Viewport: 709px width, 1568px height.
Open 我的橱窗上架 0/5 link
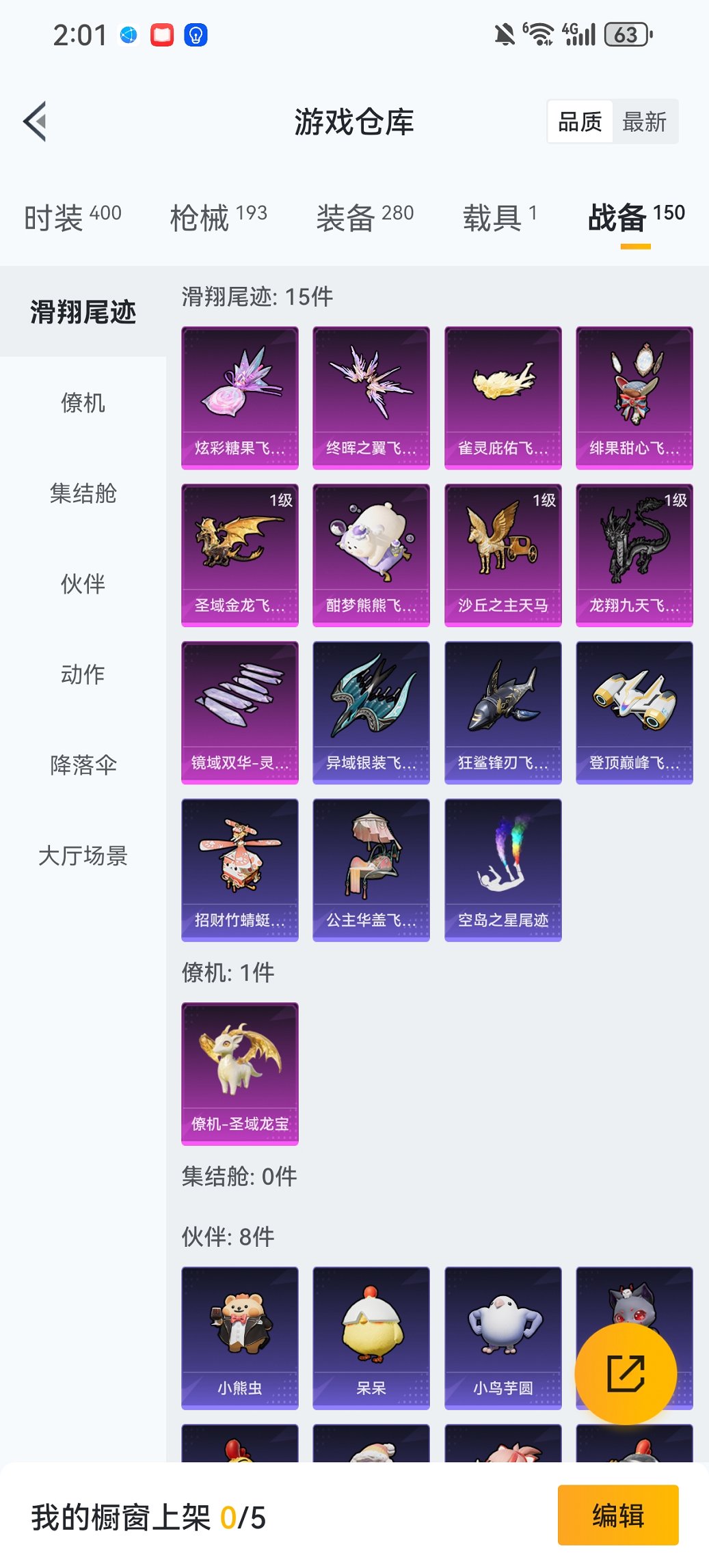148,1515
